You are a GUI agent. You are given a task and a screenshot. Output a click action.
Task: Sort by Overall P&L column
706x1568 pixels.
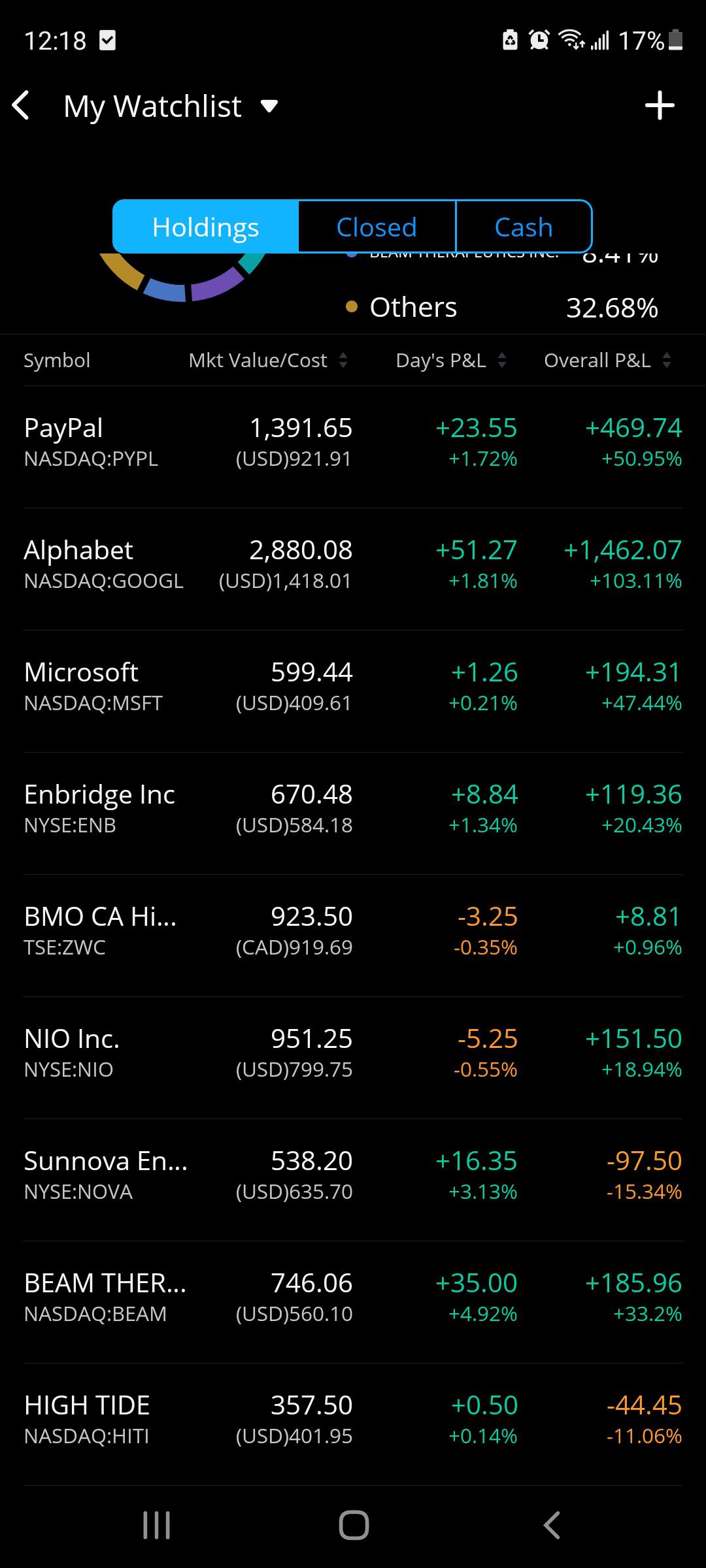click(x=607, y=360)
